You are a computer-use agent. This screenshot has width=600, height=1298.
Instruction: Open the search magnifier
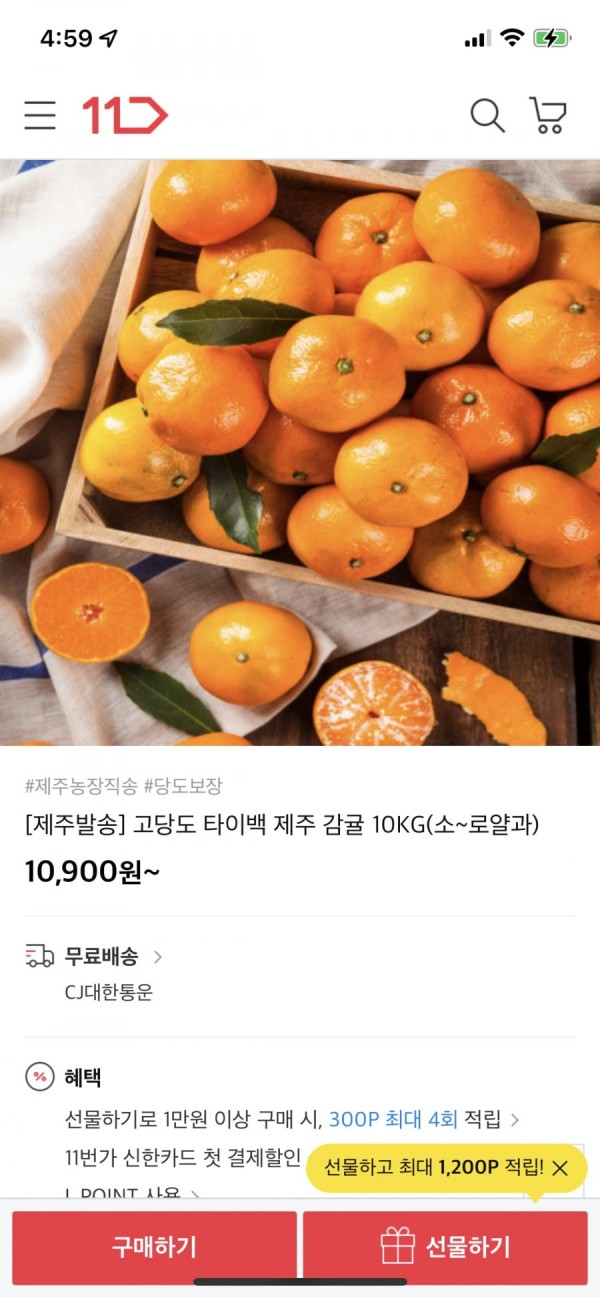point(487,116)
